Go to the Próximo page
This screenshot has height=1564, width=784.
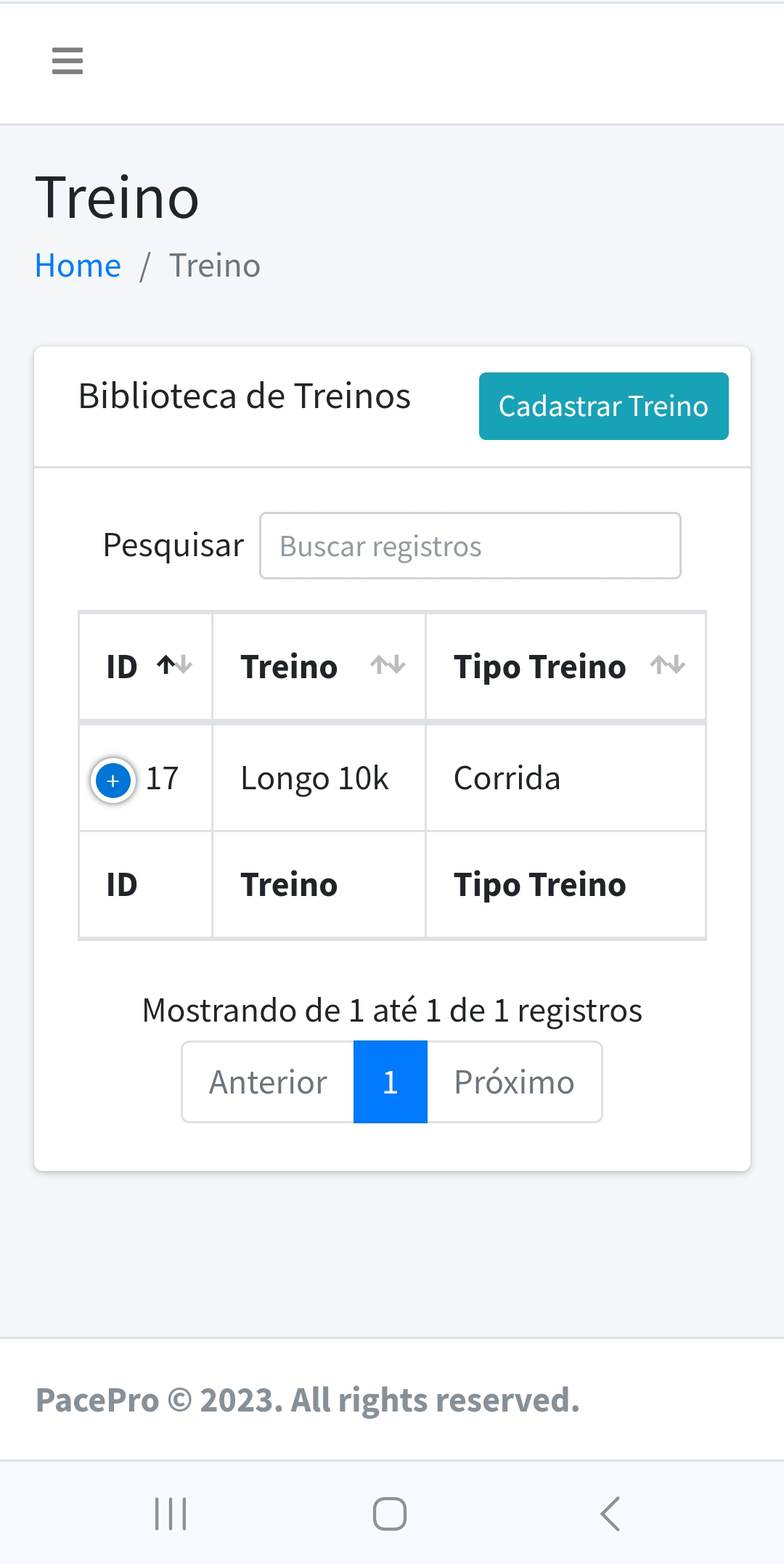pos(514,1082)
